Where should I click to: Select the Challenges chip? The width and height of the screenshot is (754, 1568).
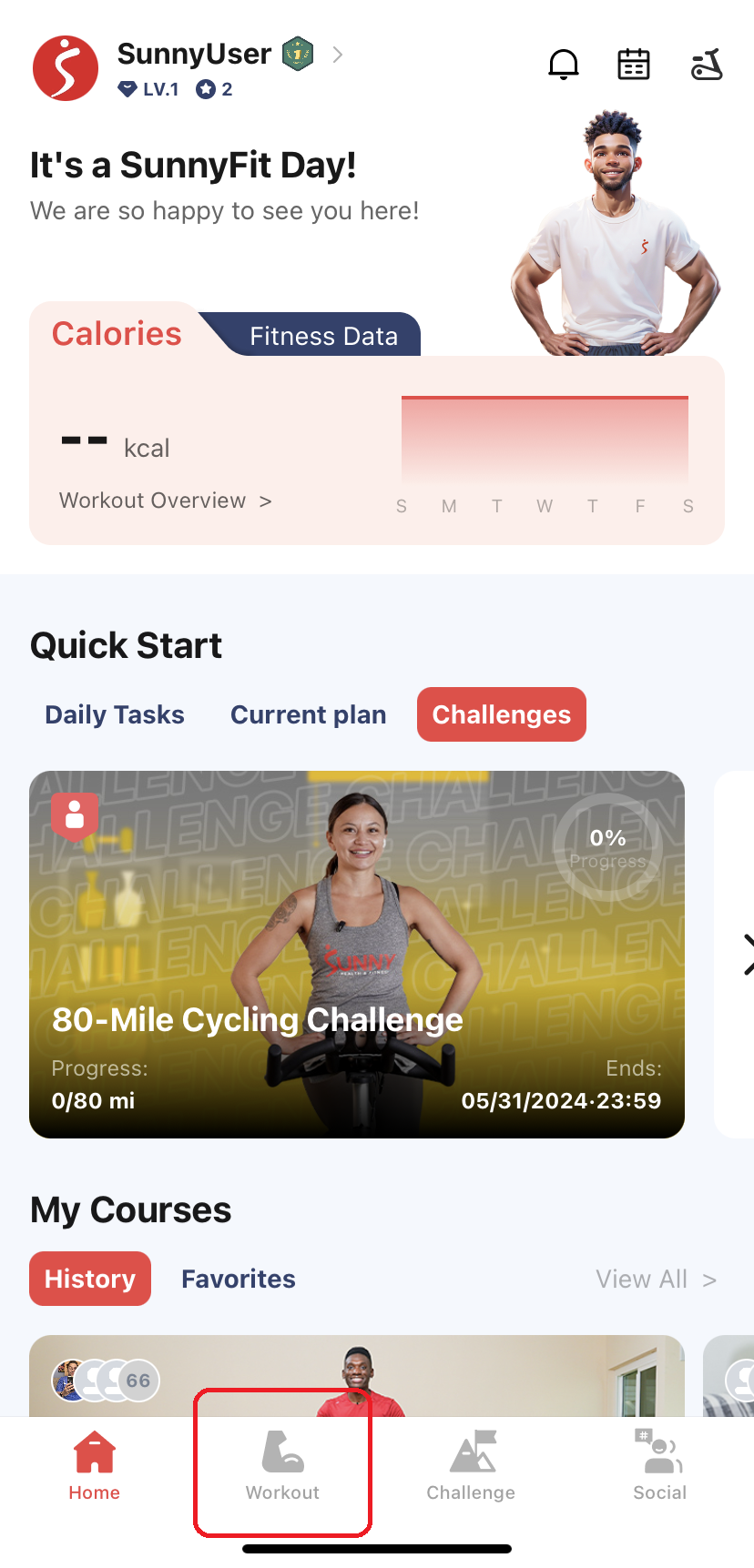click(502, 714)
